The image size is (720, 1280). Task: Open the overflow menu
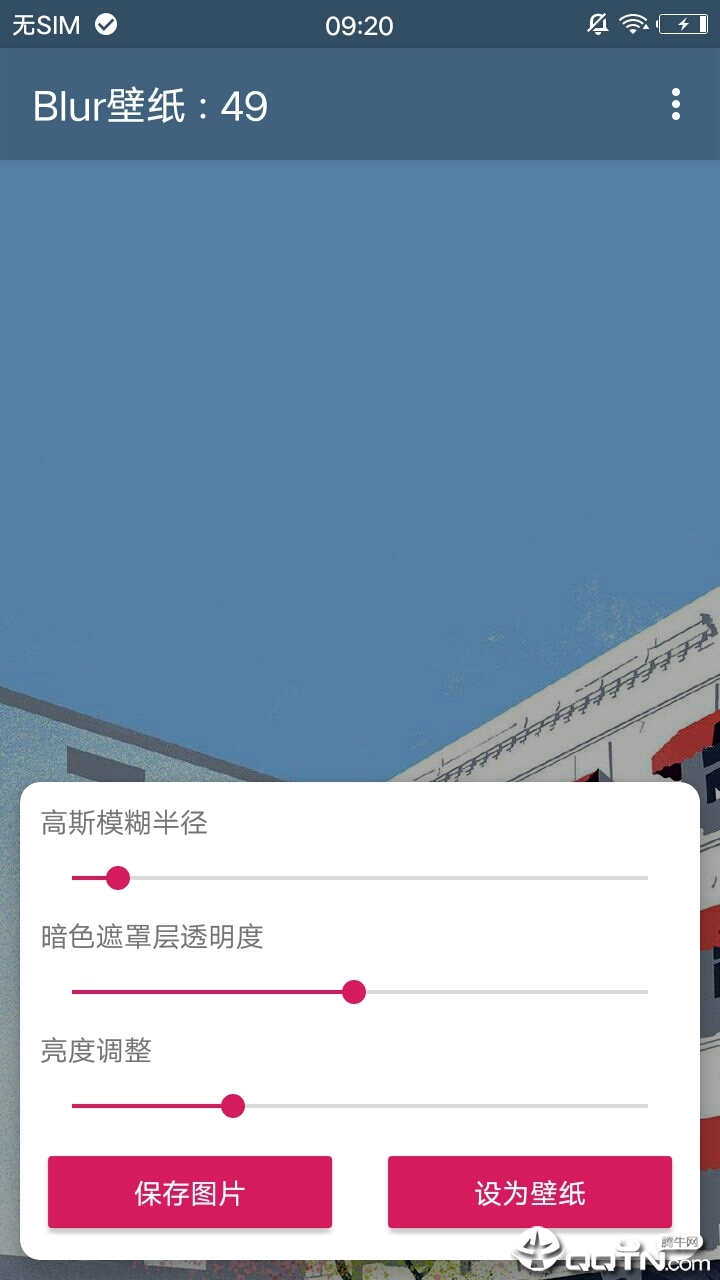click(x=676, y=104)
